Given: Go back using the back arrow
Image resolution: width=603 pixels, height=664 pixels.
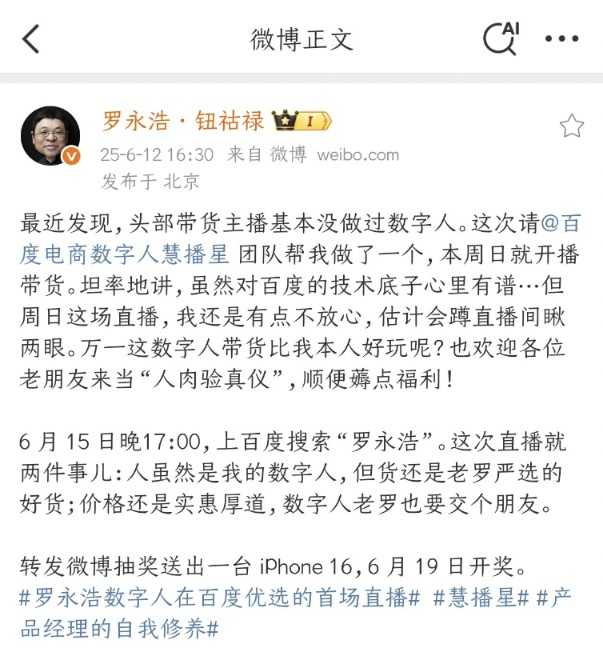Looking at the screenshot, I should (x=31, y=39).
